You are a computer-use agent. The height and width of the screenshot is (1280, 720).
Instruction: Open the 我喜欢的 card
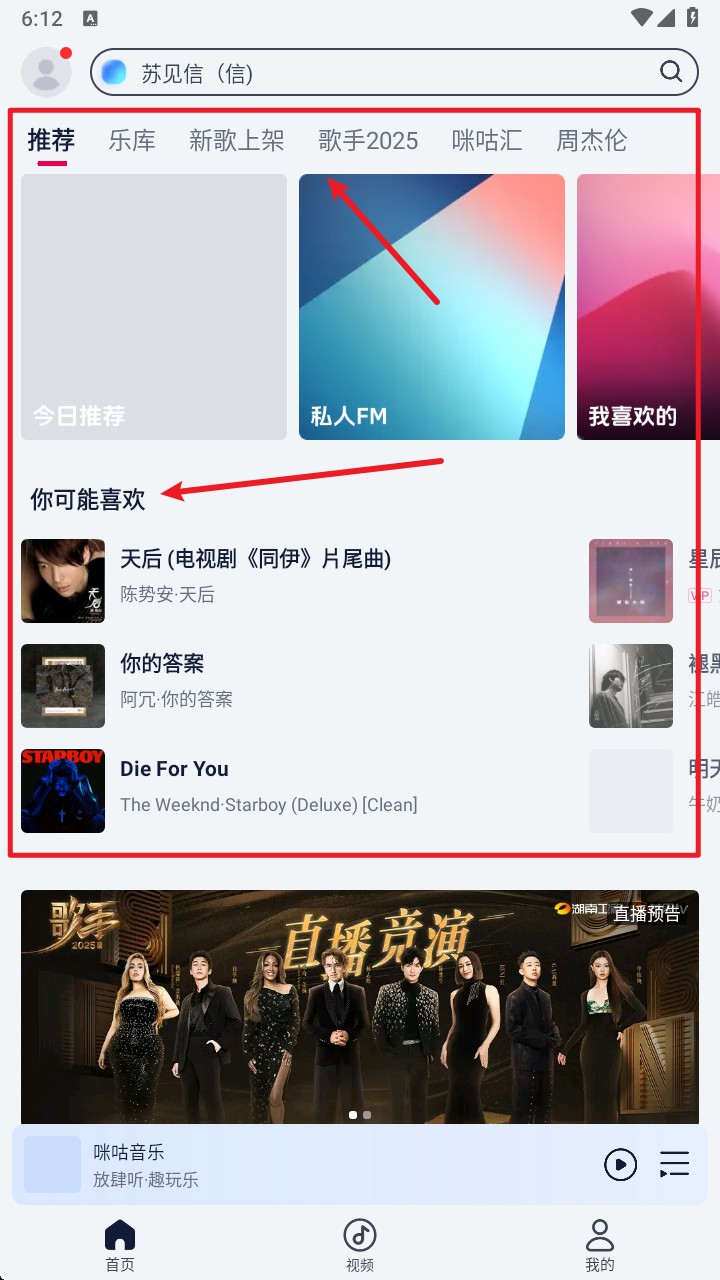[648, 307]
